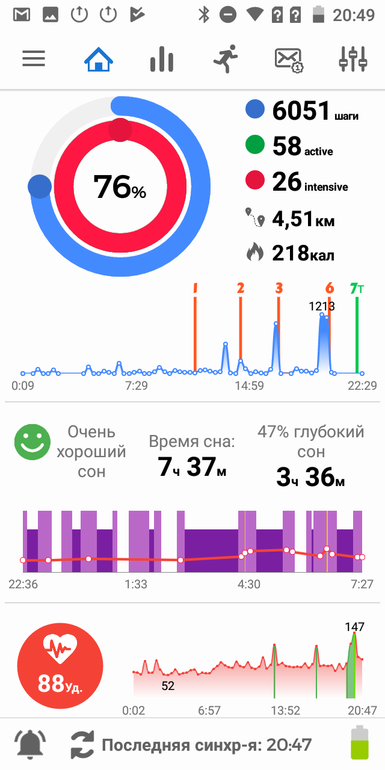Viewport: 385px width, 770px height.
Task: Open the steps activity chart
Action: [x=192, y=336]
